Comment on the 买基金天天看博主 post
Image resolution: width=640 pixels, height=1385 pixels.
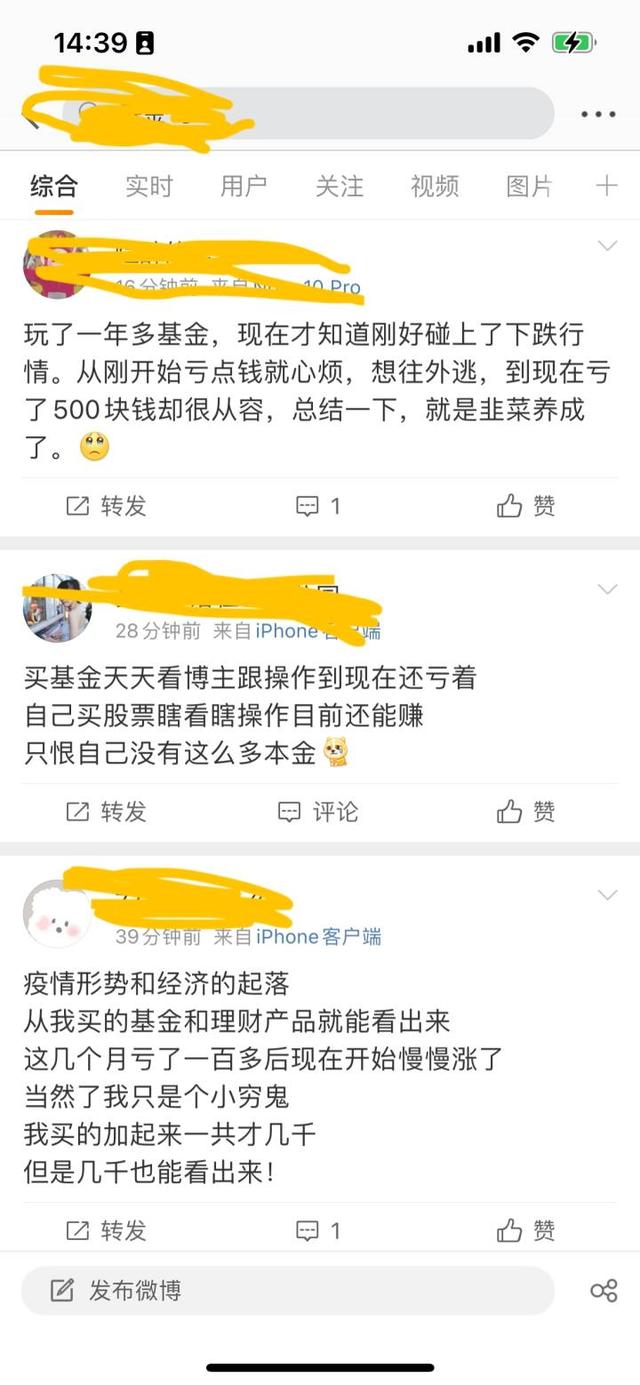pos(318,811)
